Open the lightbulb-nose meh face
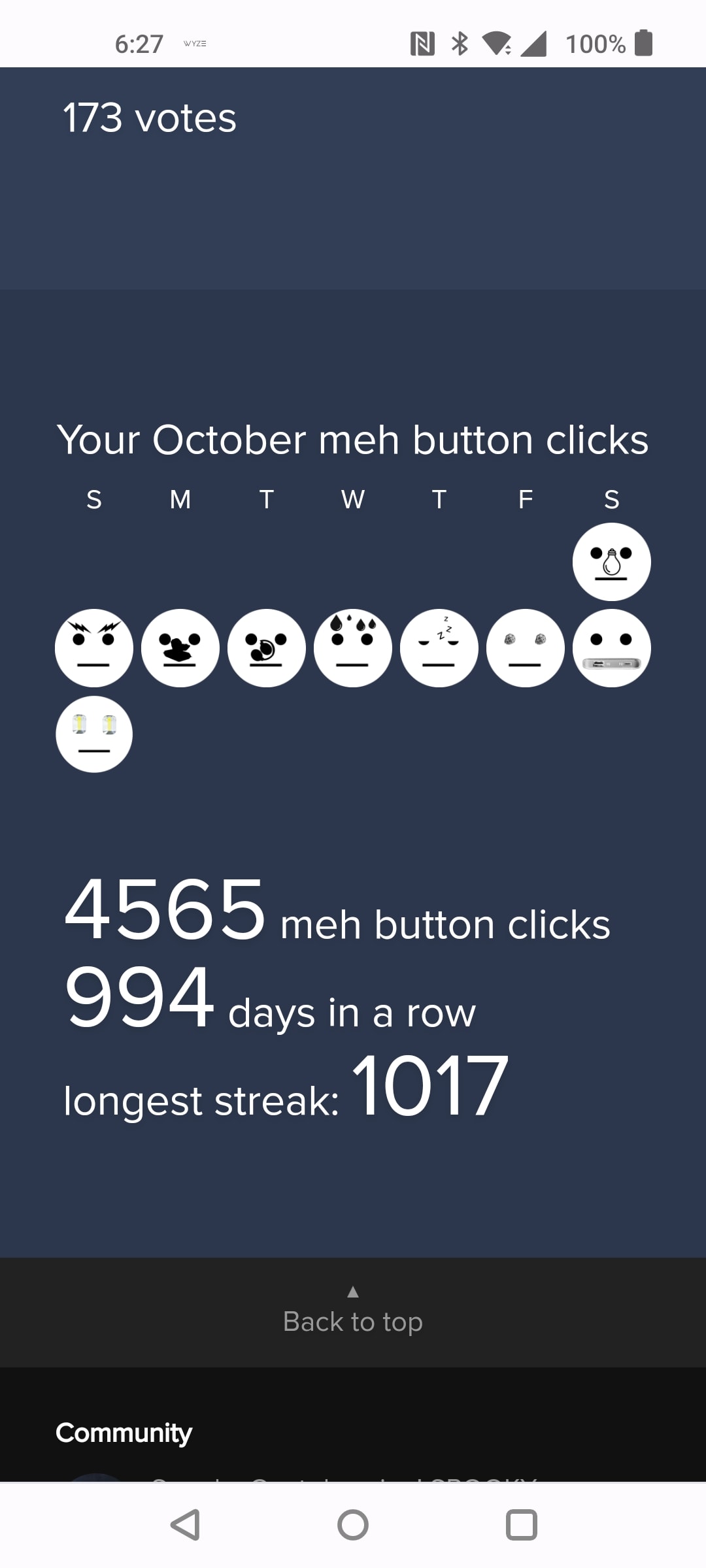Image resolution: width=706 pixels, height=1568 pixels. pyautogui.click(x=611, y=562)
